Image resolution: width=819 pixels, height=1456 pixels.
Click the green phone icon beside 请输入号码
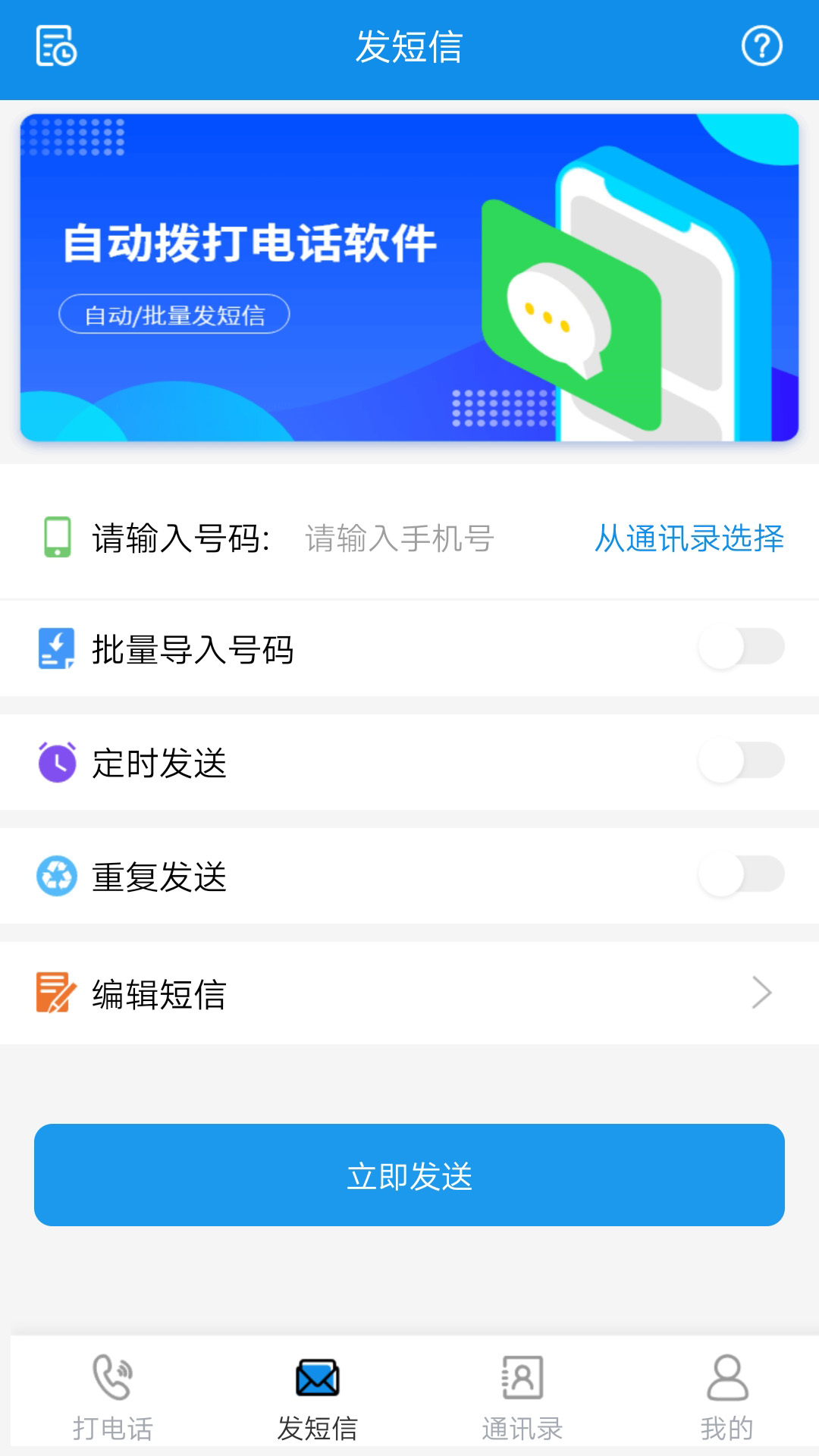pos(57,536)
